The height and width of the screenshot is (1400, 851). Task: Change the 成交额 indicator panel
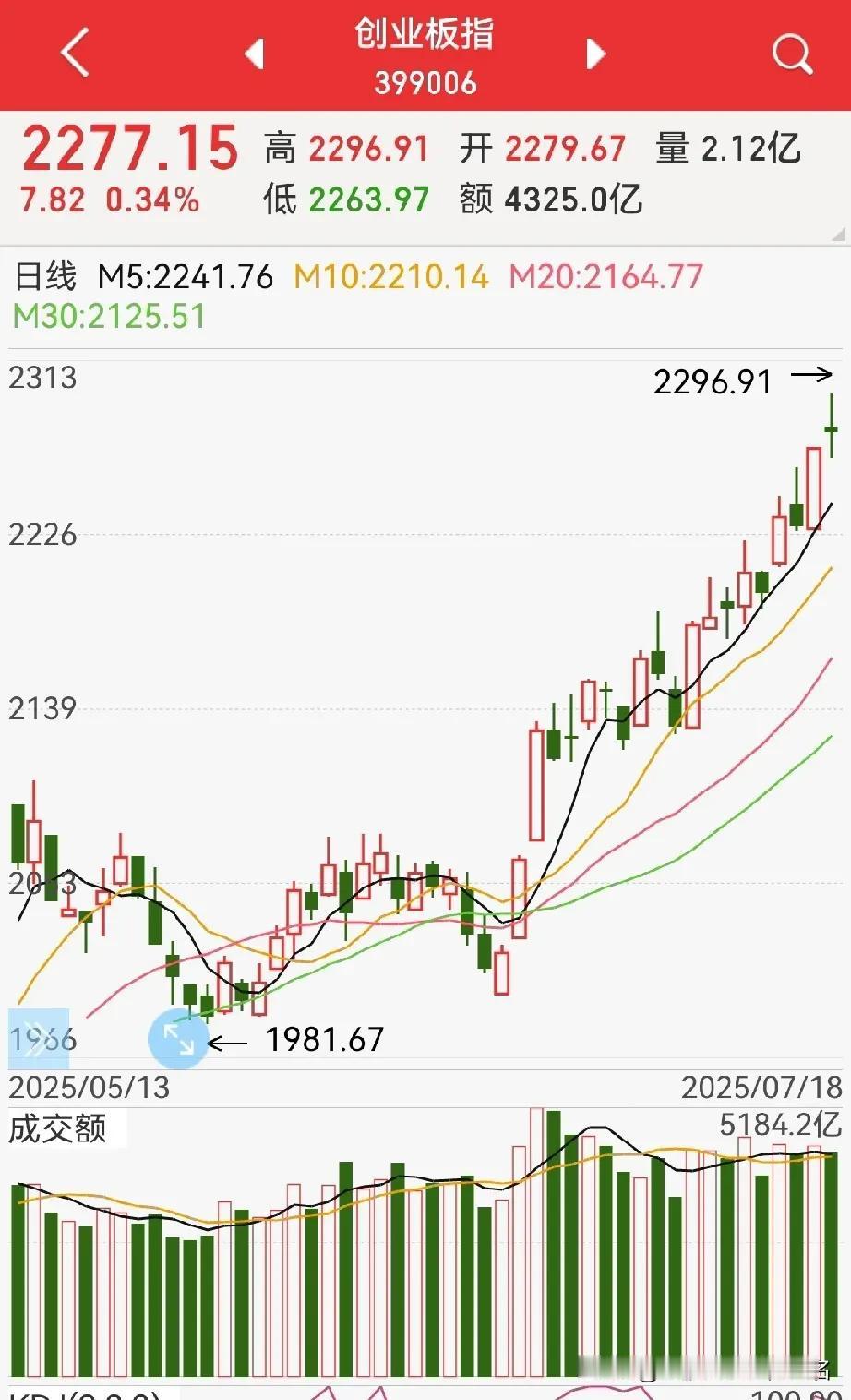pyautogui.click(x=58, y=1128)
